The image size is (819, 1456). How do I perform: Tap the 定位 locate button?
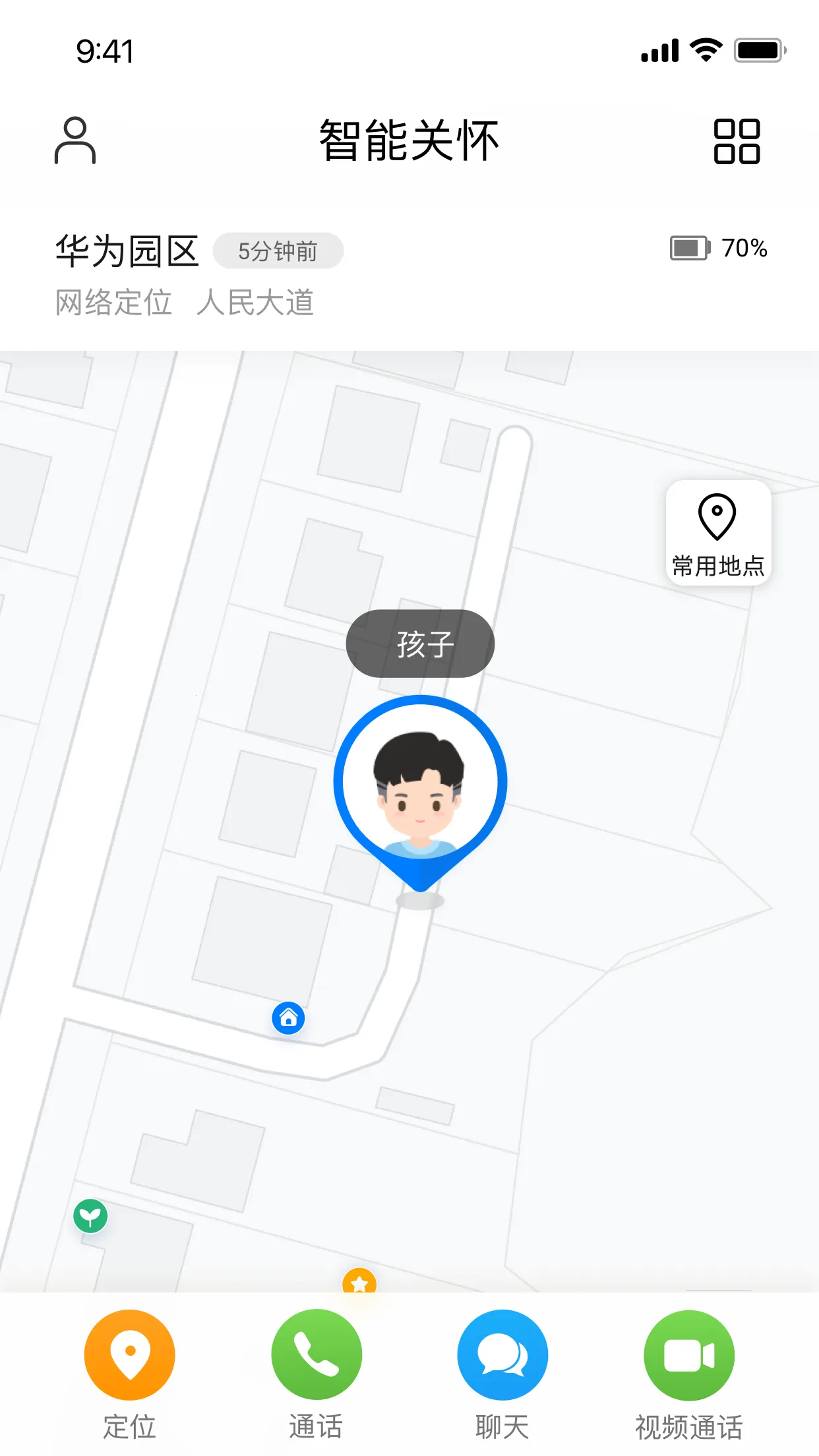coord(130,1355)
